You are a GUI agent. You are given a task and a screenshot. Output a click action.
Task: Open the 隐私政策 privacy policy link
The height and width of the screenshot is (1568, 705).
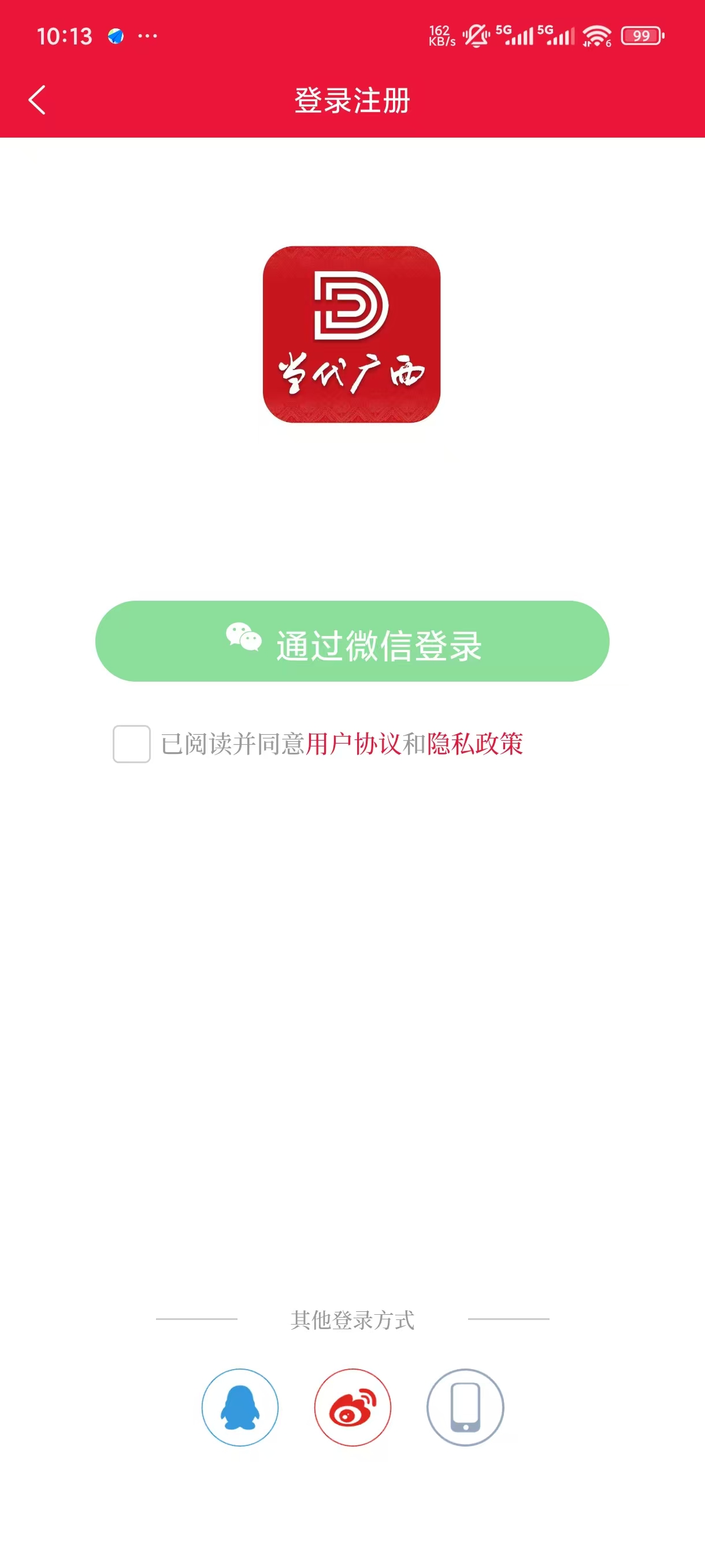click(x=475, y=744)
